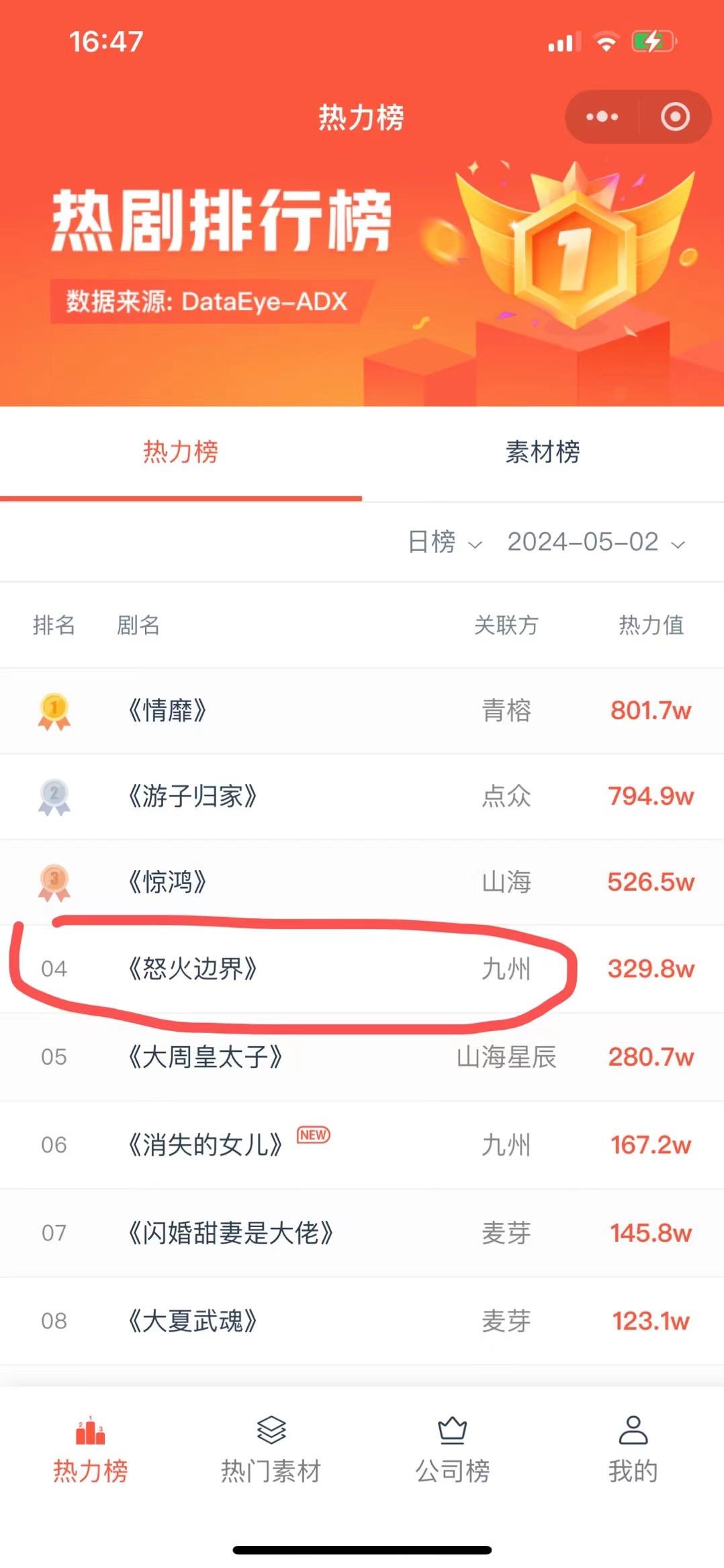Tap the bronze medal icon for 《惊鸿》
724x1568 pixels.
(55, 883)
